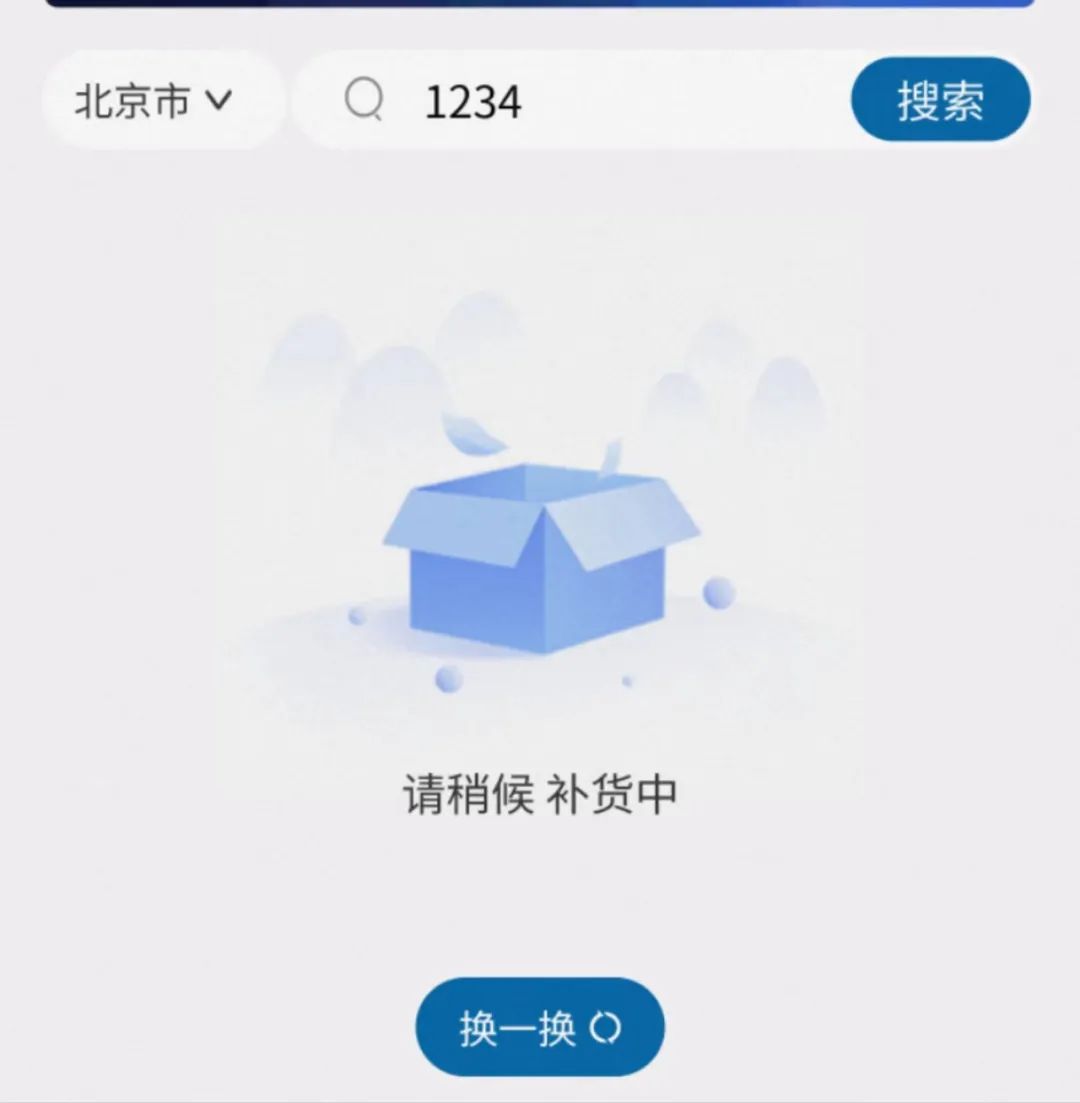Open the 北京市 city dropdown

coord(155,101)
